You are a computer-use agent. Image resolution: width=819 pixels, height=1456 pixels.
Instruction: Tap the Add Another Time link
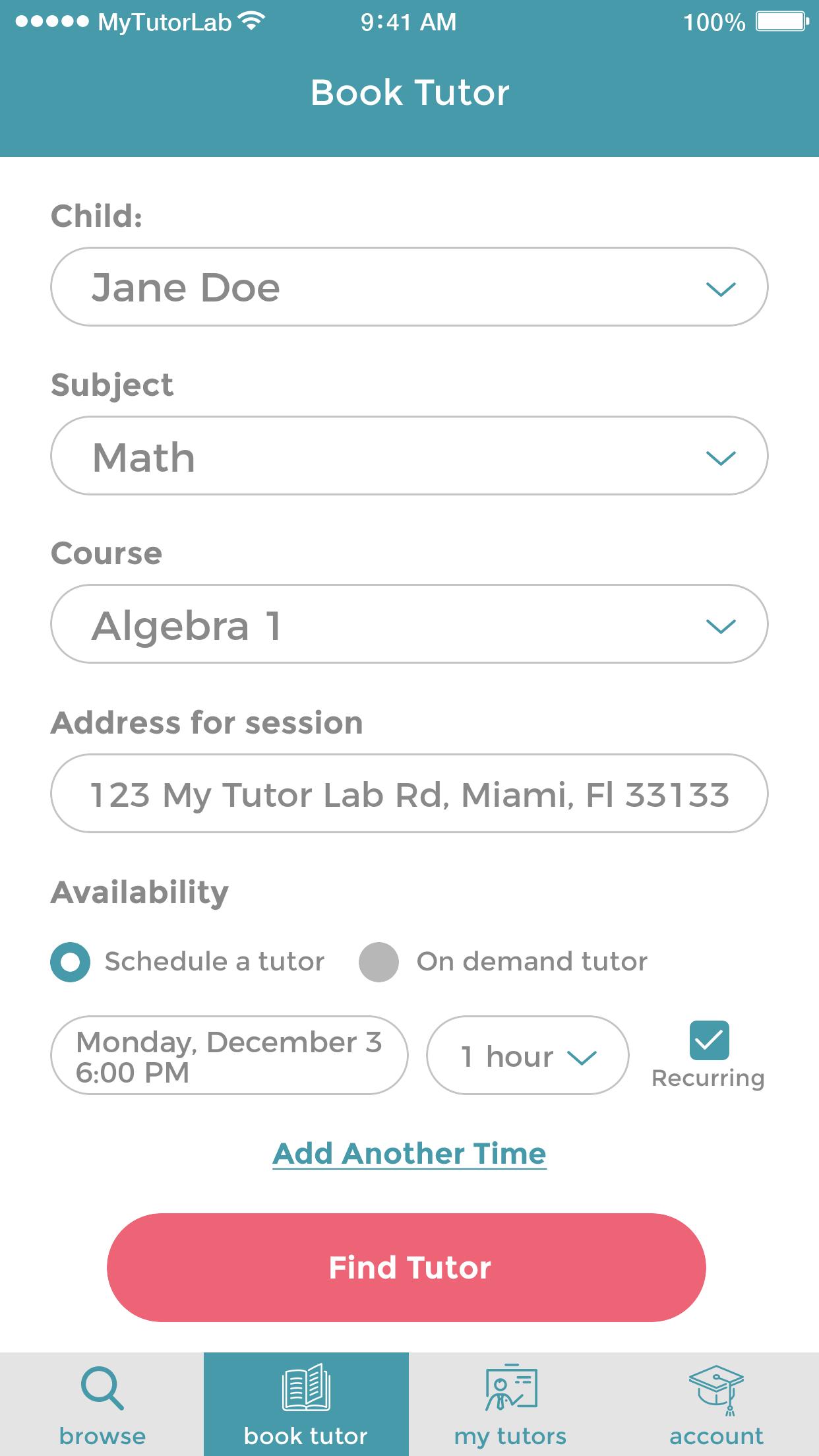409,1154
